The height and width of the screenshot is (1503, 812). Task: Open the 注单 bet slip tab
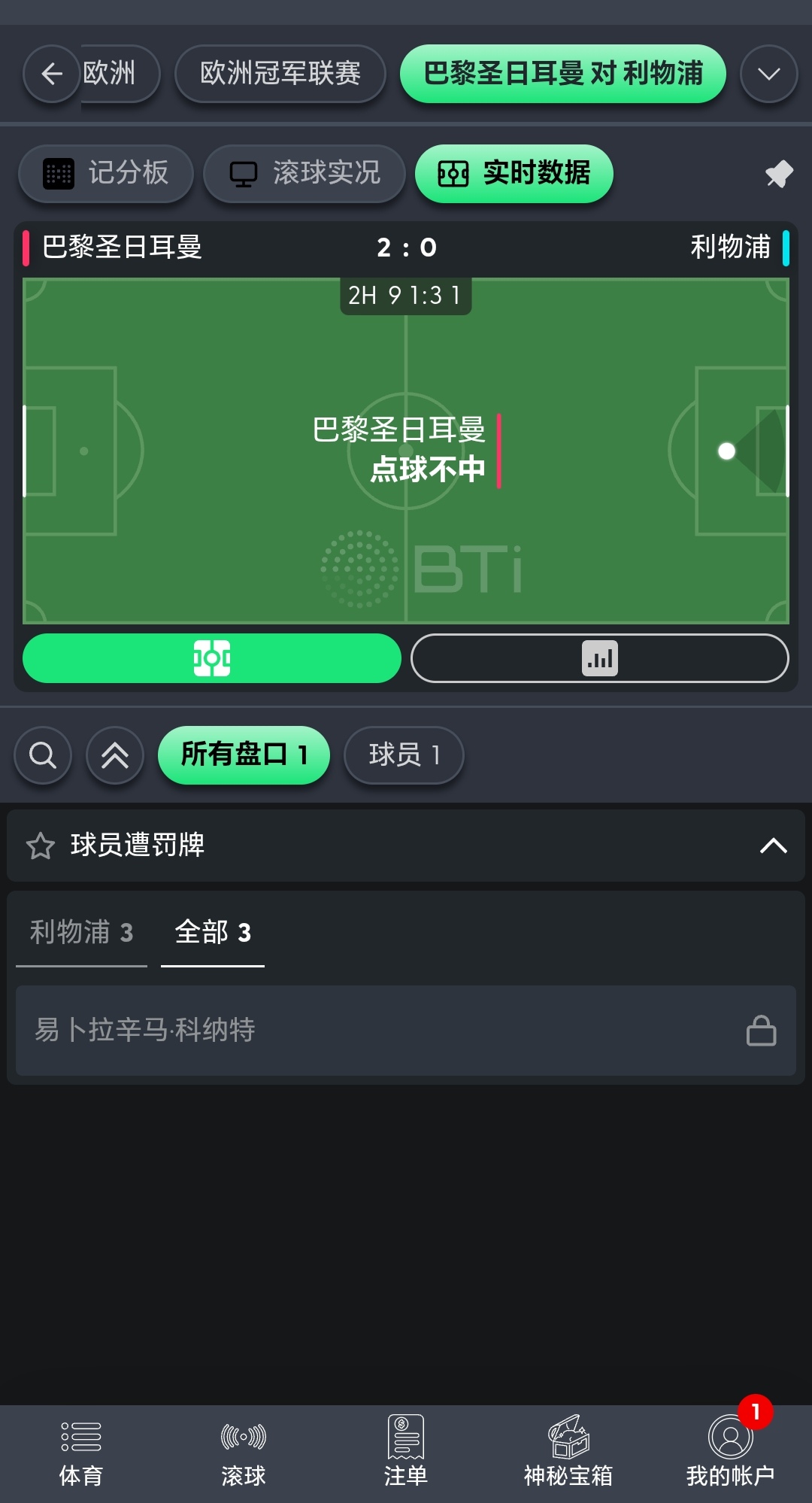(405, 1453)
